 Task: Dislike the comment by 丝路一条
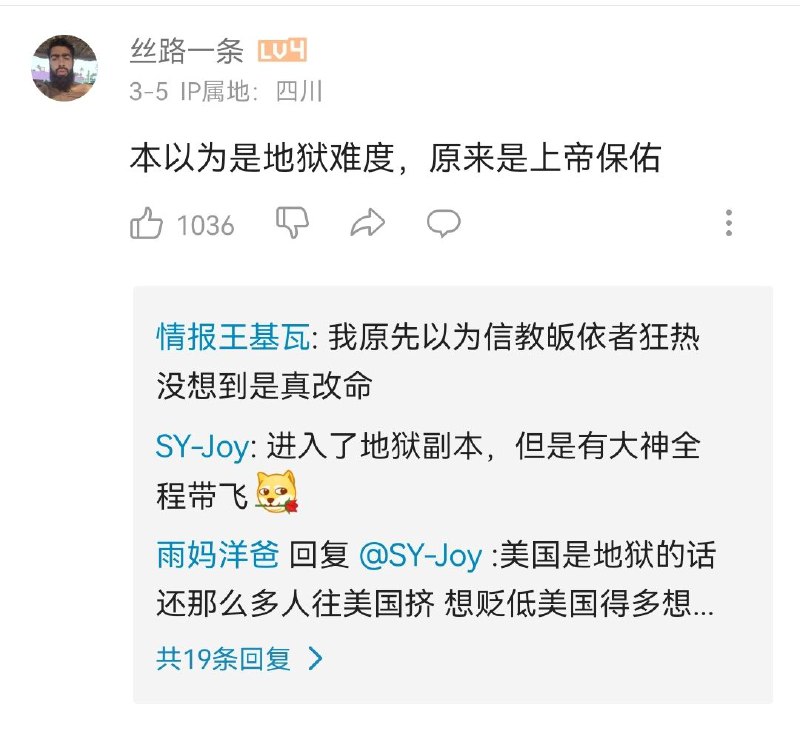click(292, 223)
